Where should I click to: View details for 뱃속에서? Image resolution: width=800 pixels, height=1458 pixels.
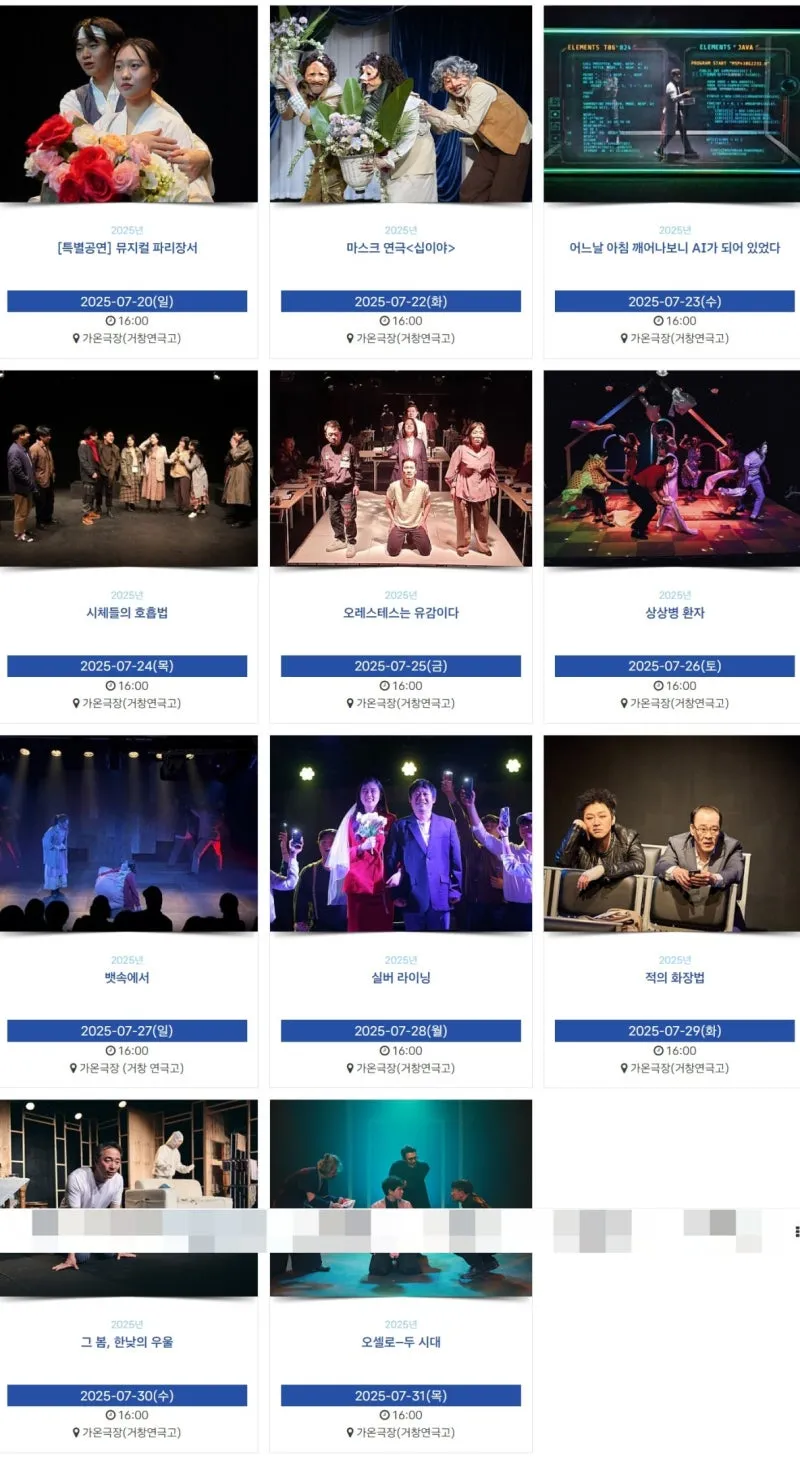(127, 977)
